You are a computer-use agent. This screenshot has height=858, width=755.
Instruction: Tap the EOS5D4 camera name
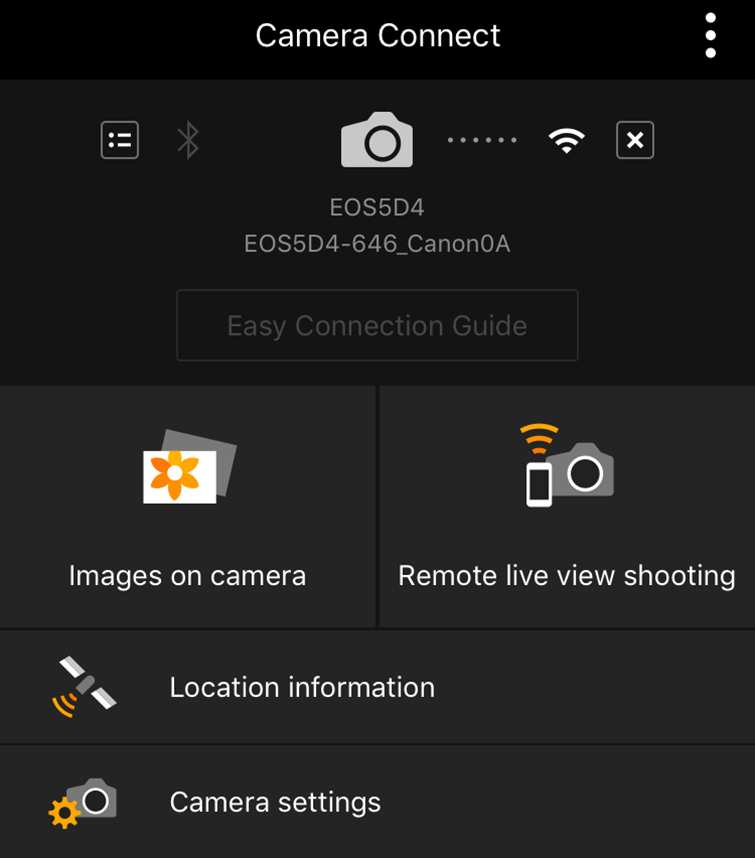tap(378, 206)
